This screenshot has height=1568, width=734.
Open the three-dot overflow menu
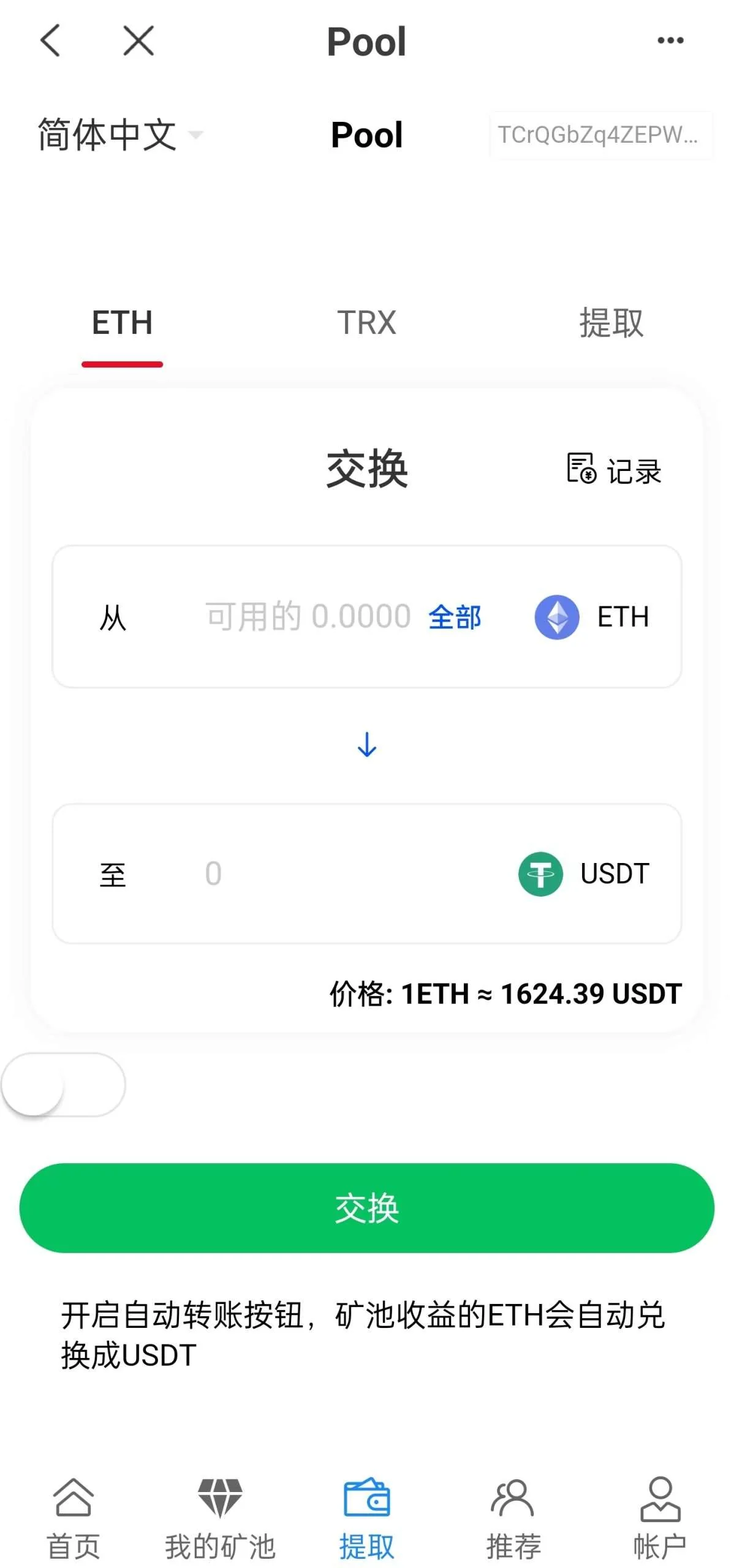click(x=670, y=41)
